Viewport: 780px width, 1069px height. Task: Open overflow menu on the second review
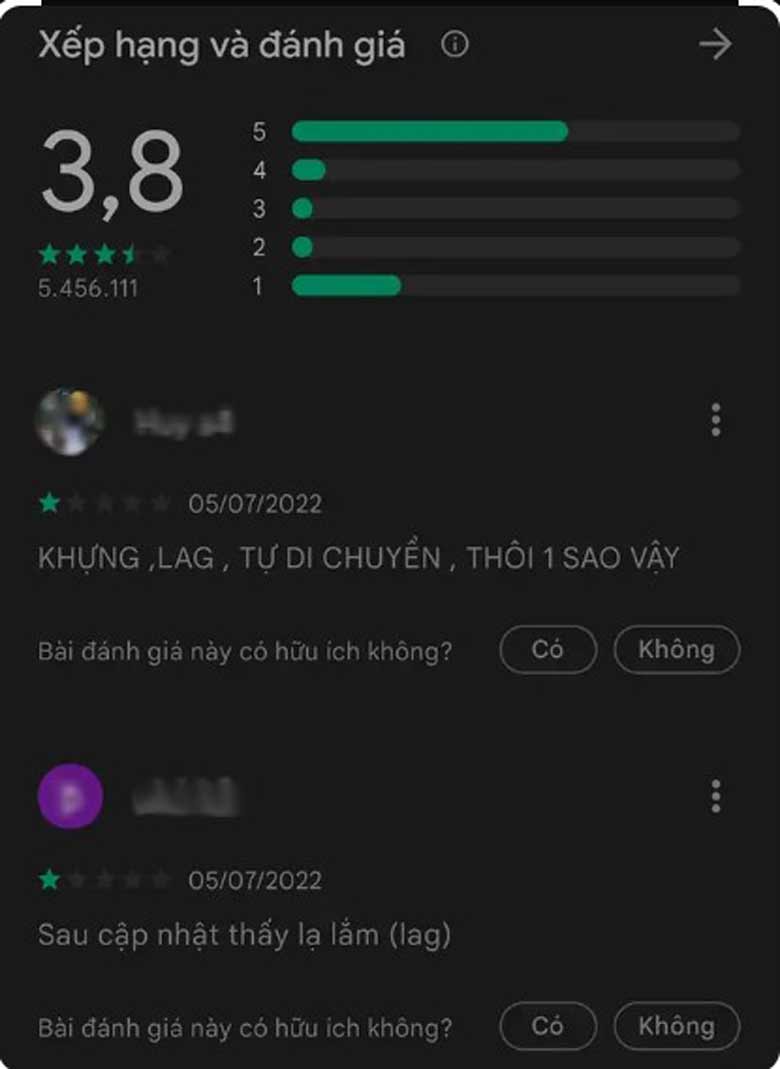715,797
